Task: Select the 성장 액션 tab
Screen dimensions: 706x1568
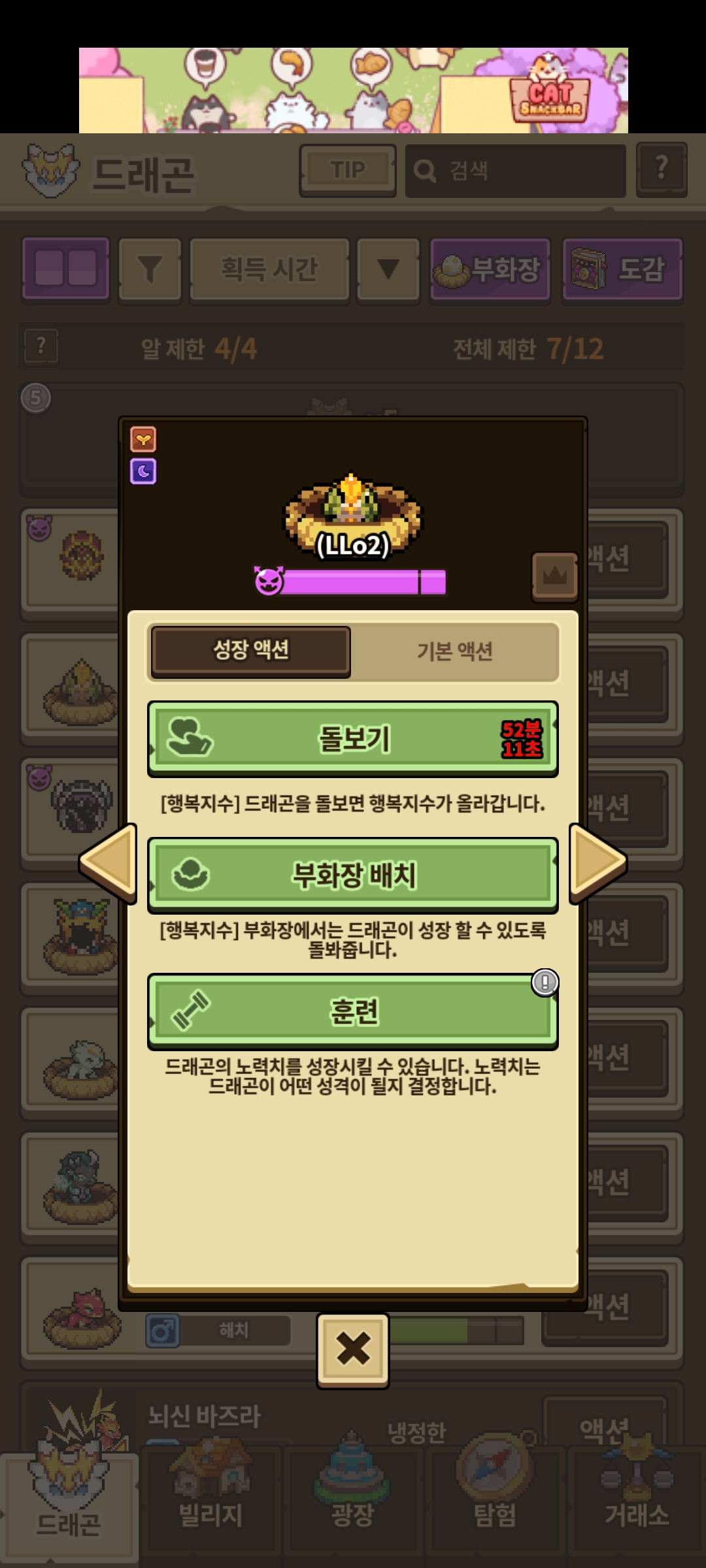Action: (x=251, y=651)
